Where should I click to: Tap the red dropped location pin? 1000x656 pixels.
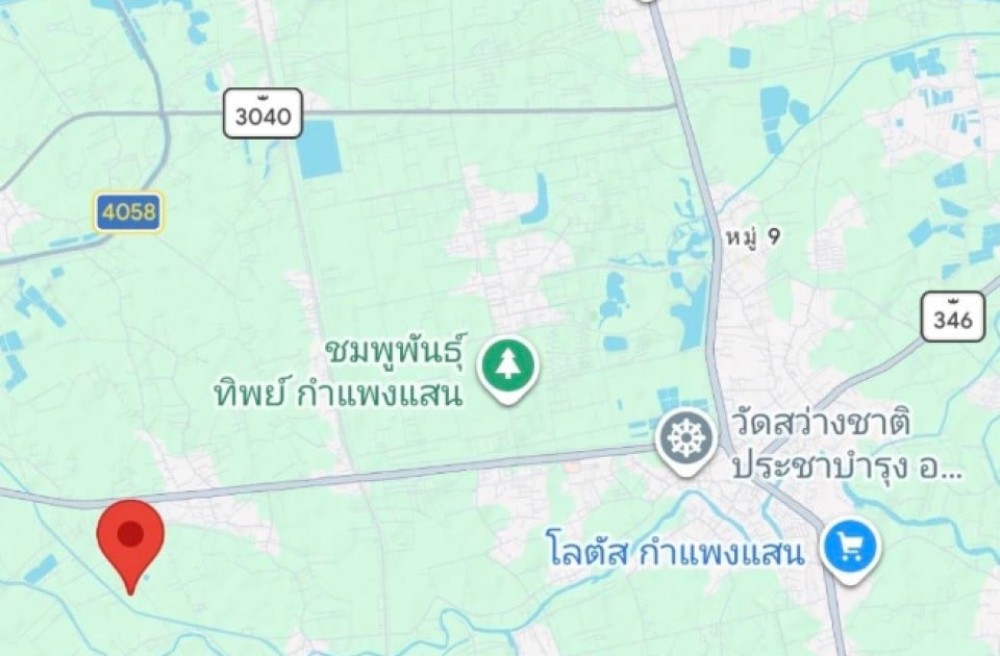[131, 545]
